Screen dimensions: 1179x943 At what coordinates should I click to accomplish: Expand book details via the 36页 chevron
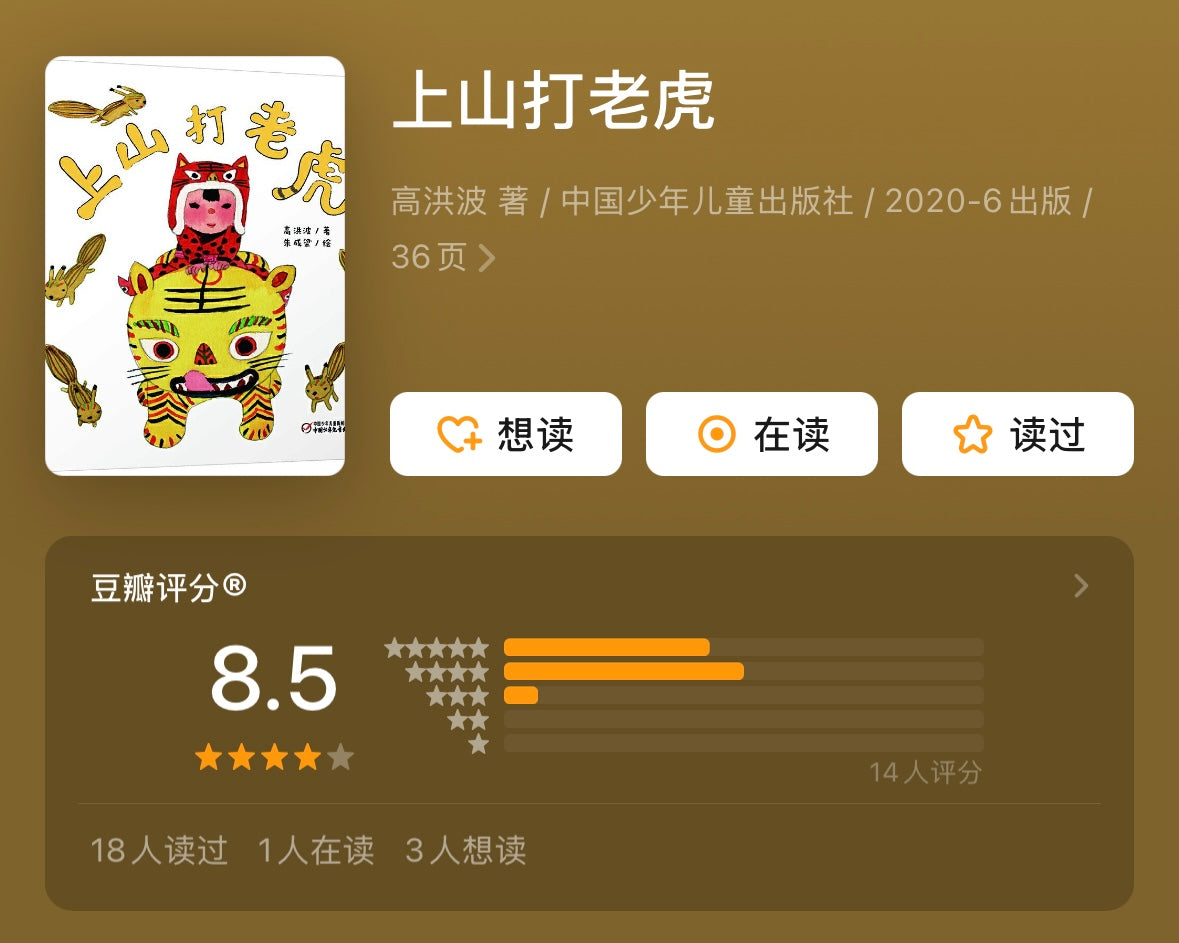(x=487, y=258)
